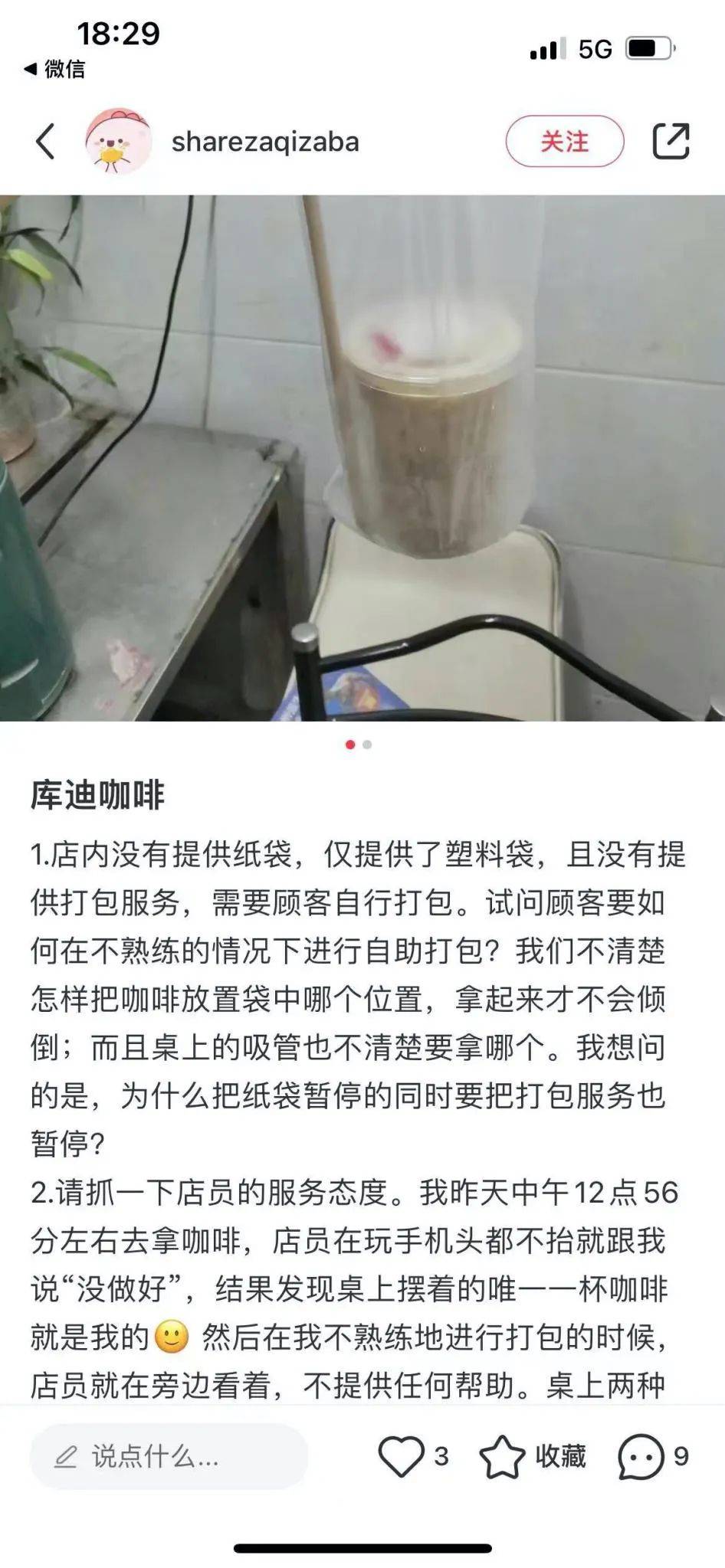Image resolution: width=725 pixels, height=1568 pixels.
Task: Save post with 收藏 star
Action: point(503,1456)
